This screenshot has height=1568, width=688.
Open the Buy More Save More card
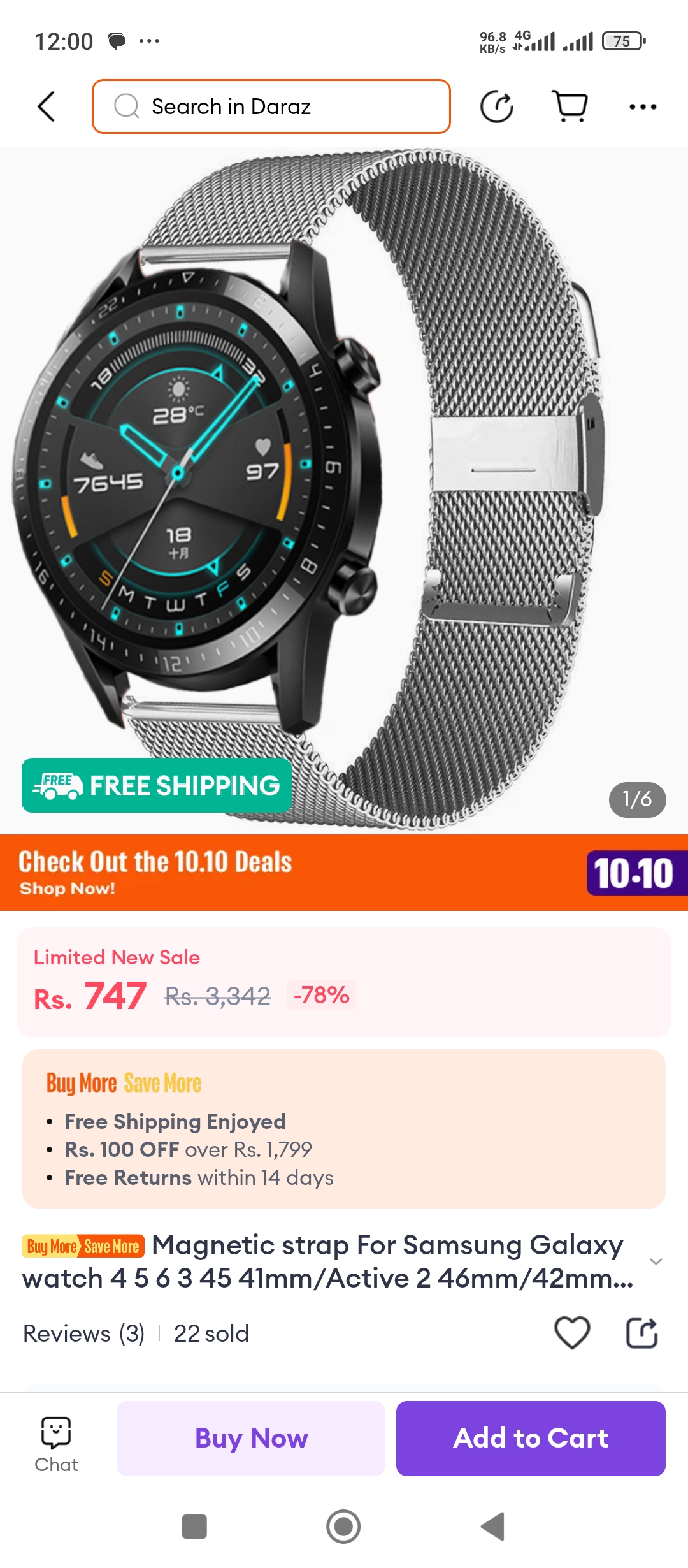344,1128
